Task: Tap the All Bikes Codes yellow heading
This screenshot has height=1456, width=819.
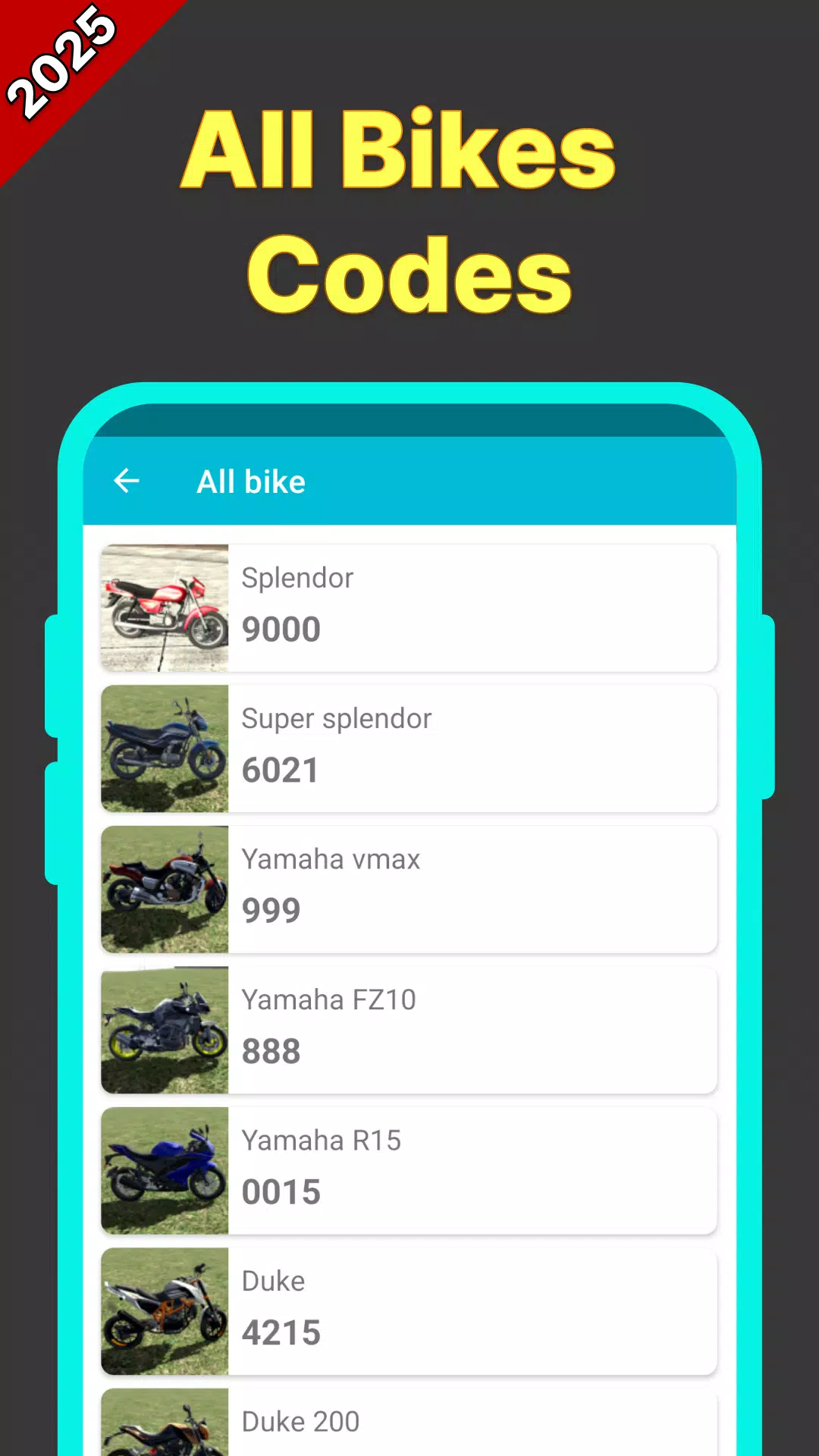Action: (x=404, y=209)
